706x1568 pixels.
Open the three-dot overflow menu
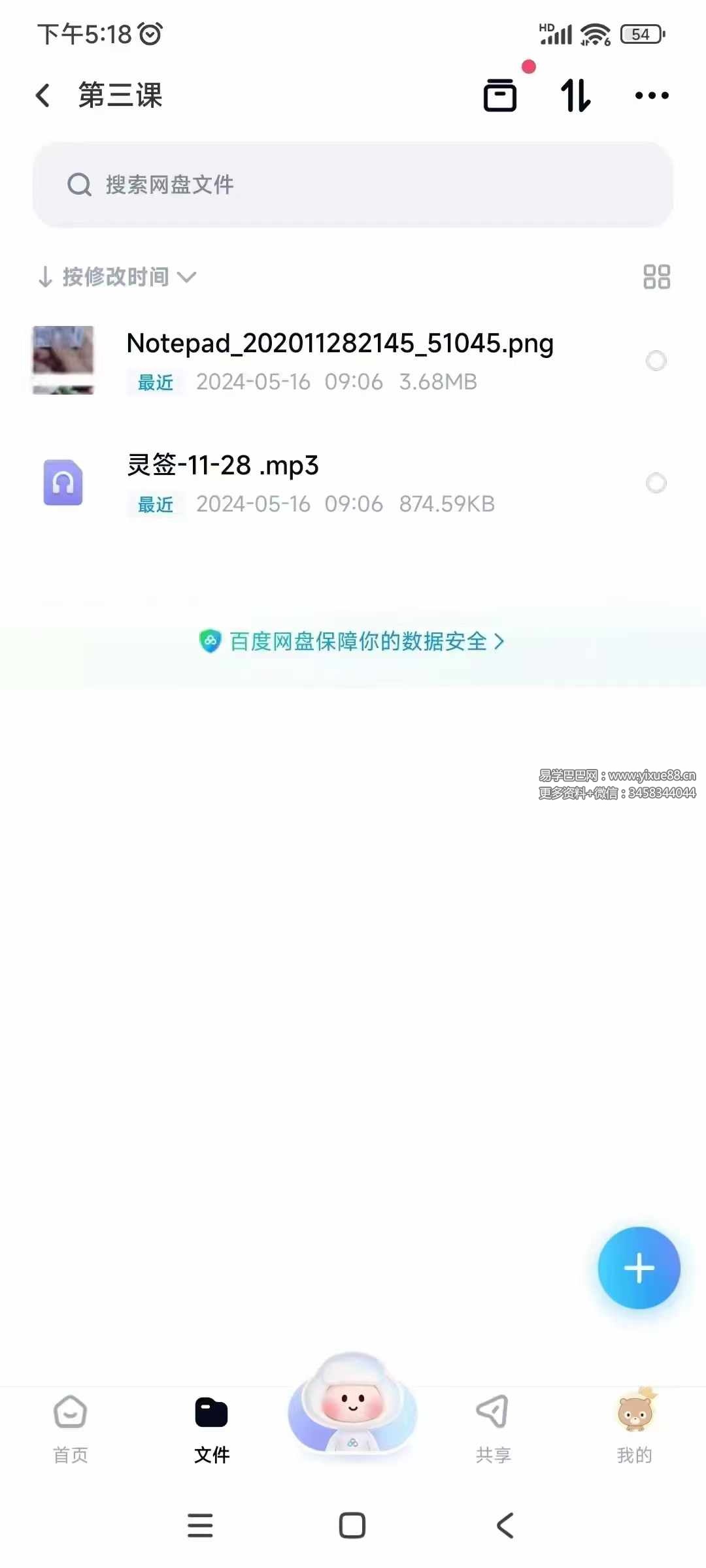(x=652, y=95)
